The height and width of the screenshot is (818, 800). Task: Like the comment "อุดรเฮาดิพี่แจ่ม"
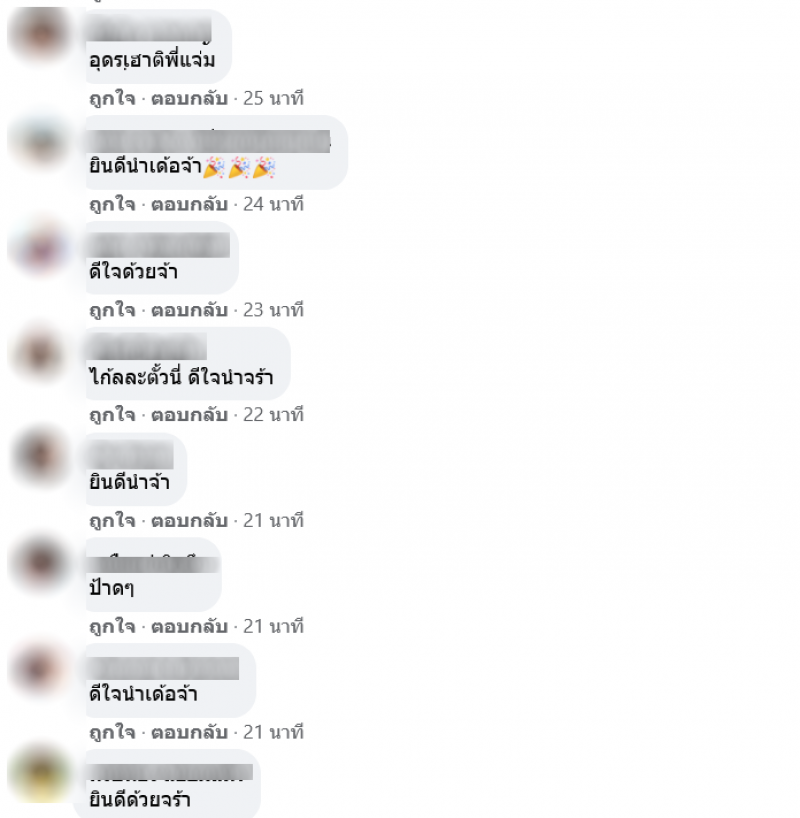coord(111,99)
